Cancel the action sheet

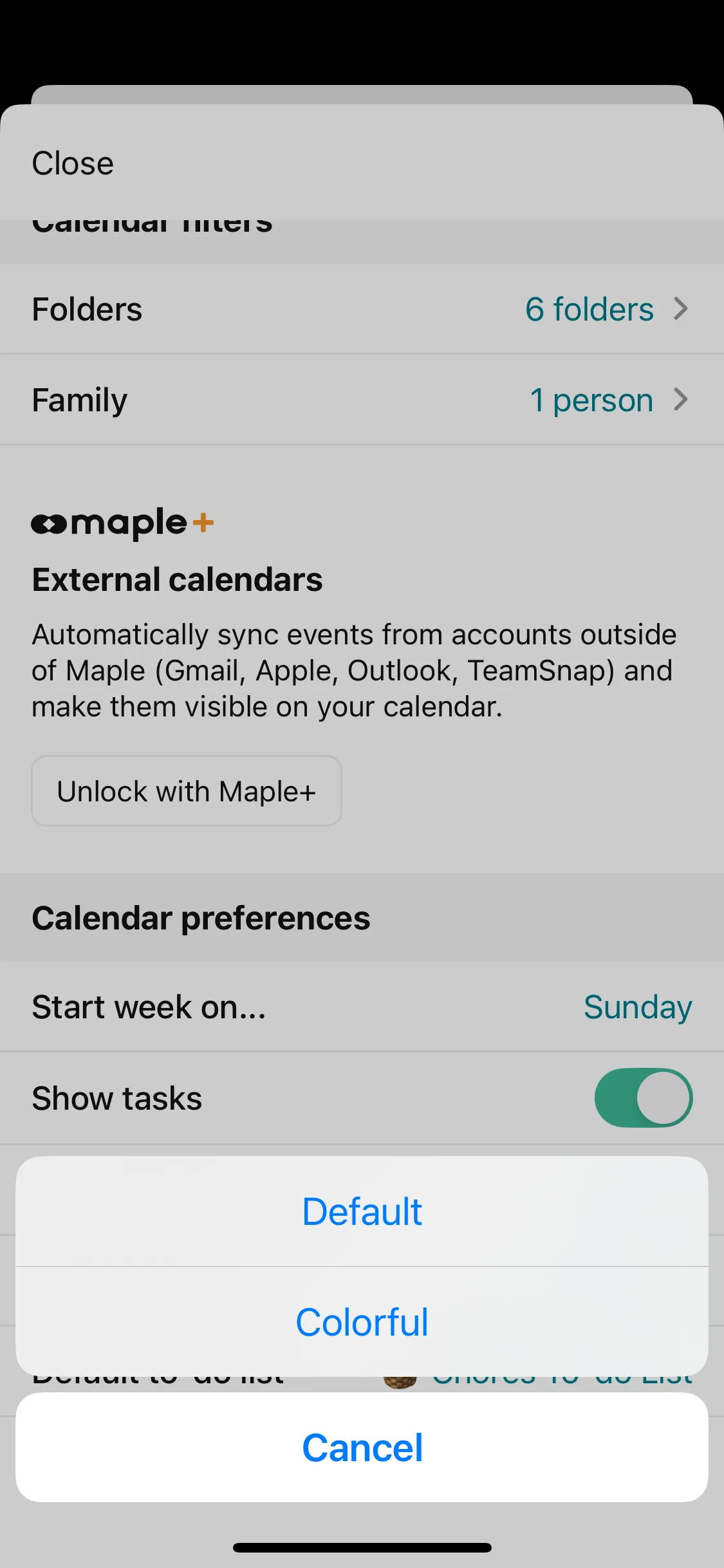362,1448
